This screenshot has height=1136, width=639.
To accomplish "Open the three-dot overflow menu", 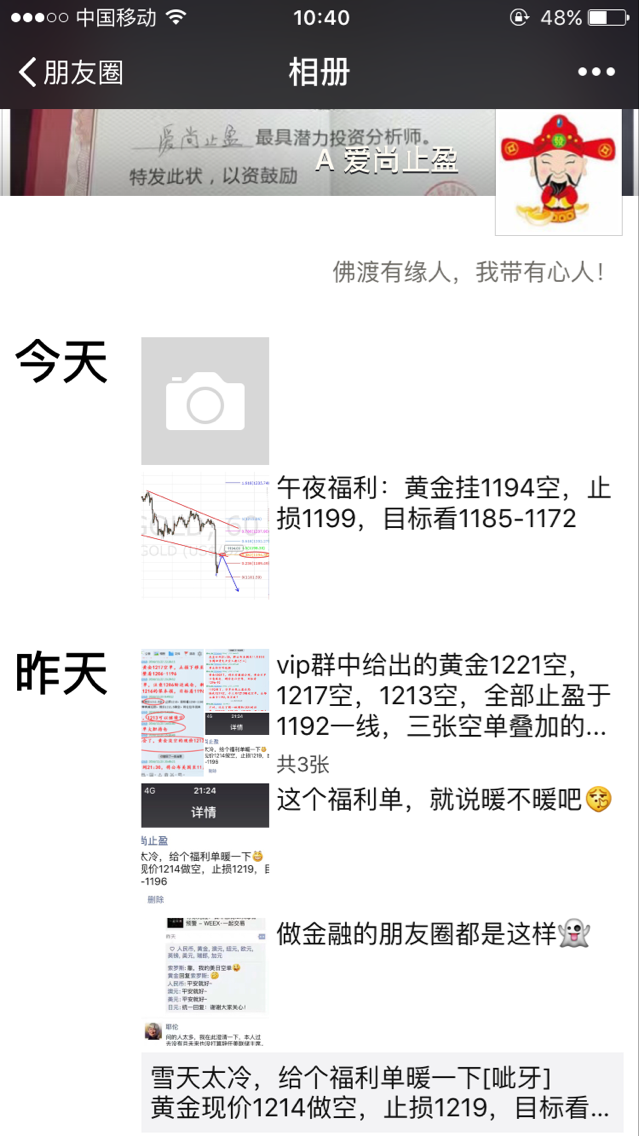I will coord(596,72).
